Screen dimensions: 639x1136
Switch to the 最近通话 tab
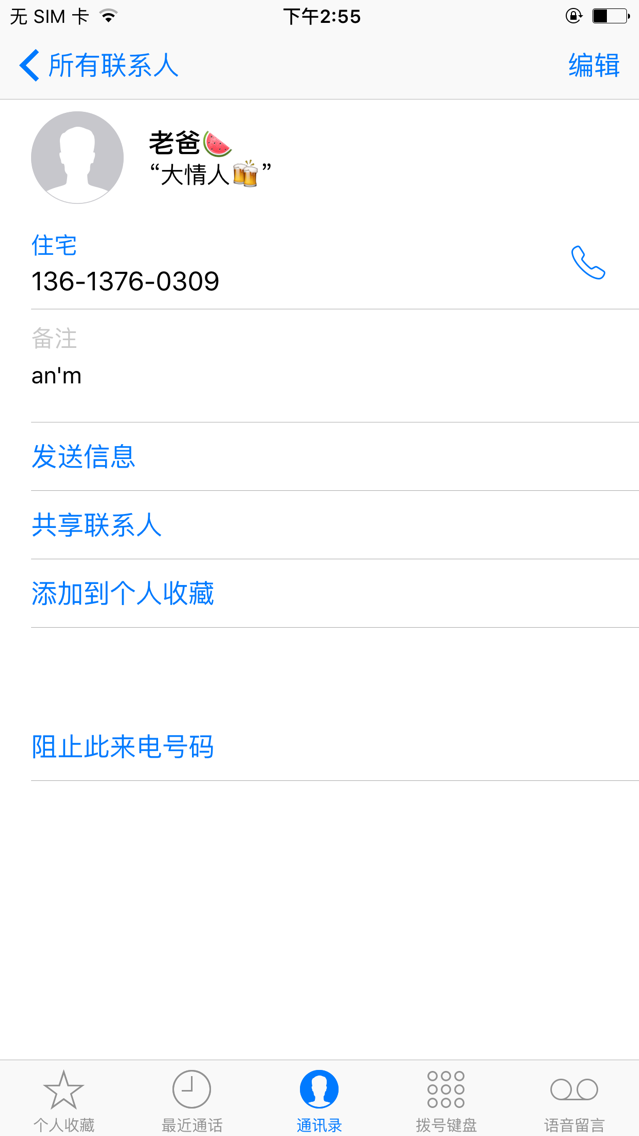(191, 1100)
